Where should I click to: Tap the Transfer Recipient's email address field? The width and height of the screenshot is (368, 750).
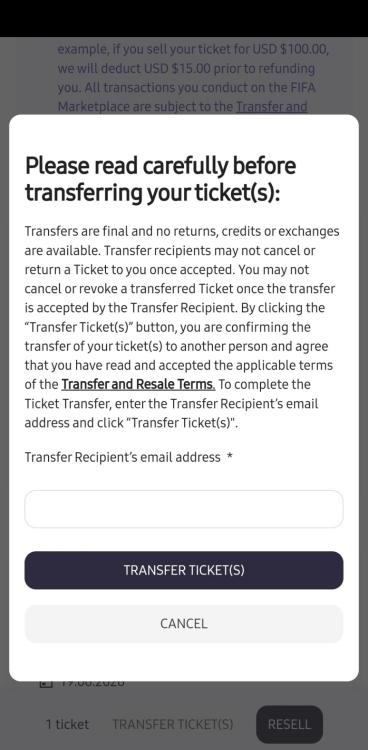[184, 509]
